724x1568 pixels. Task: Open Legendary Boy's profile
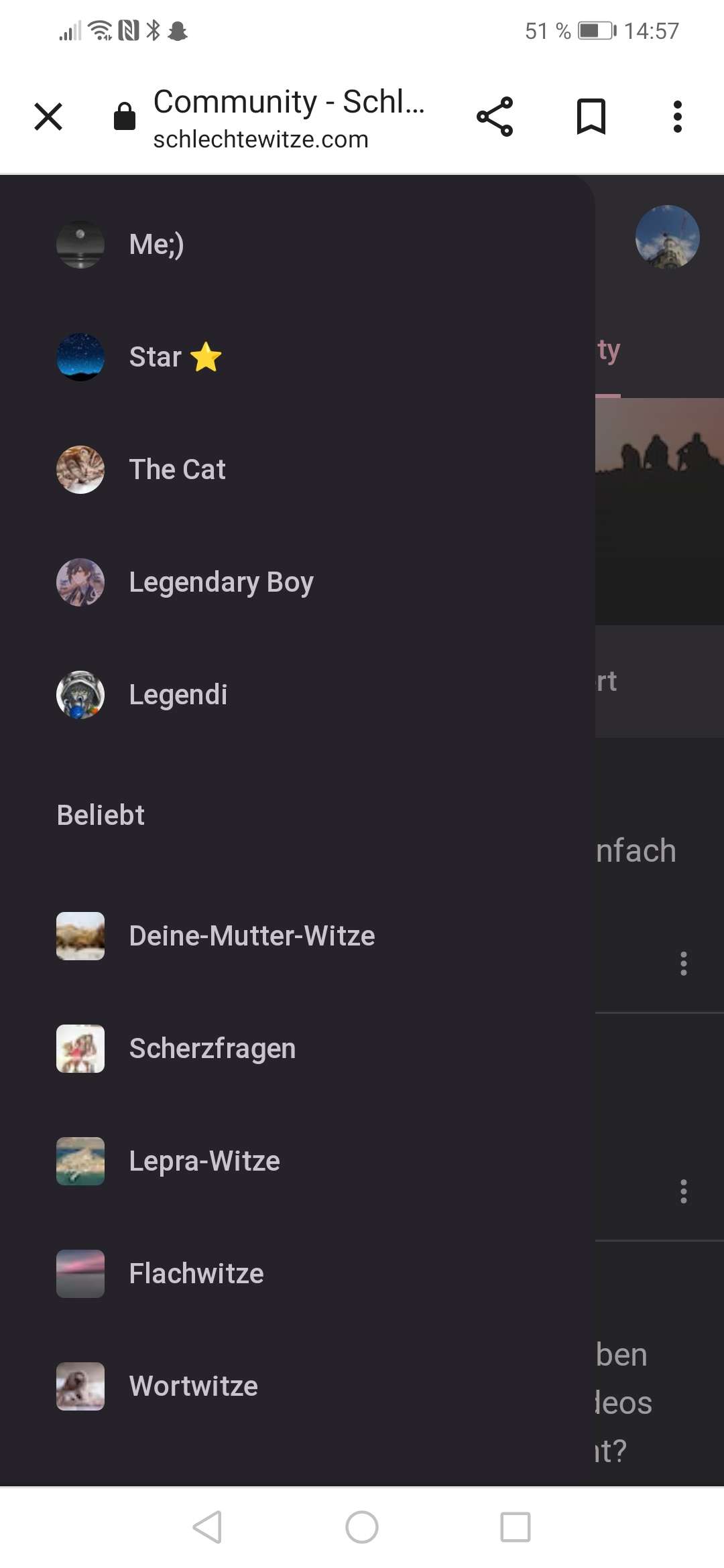(221, 582)
